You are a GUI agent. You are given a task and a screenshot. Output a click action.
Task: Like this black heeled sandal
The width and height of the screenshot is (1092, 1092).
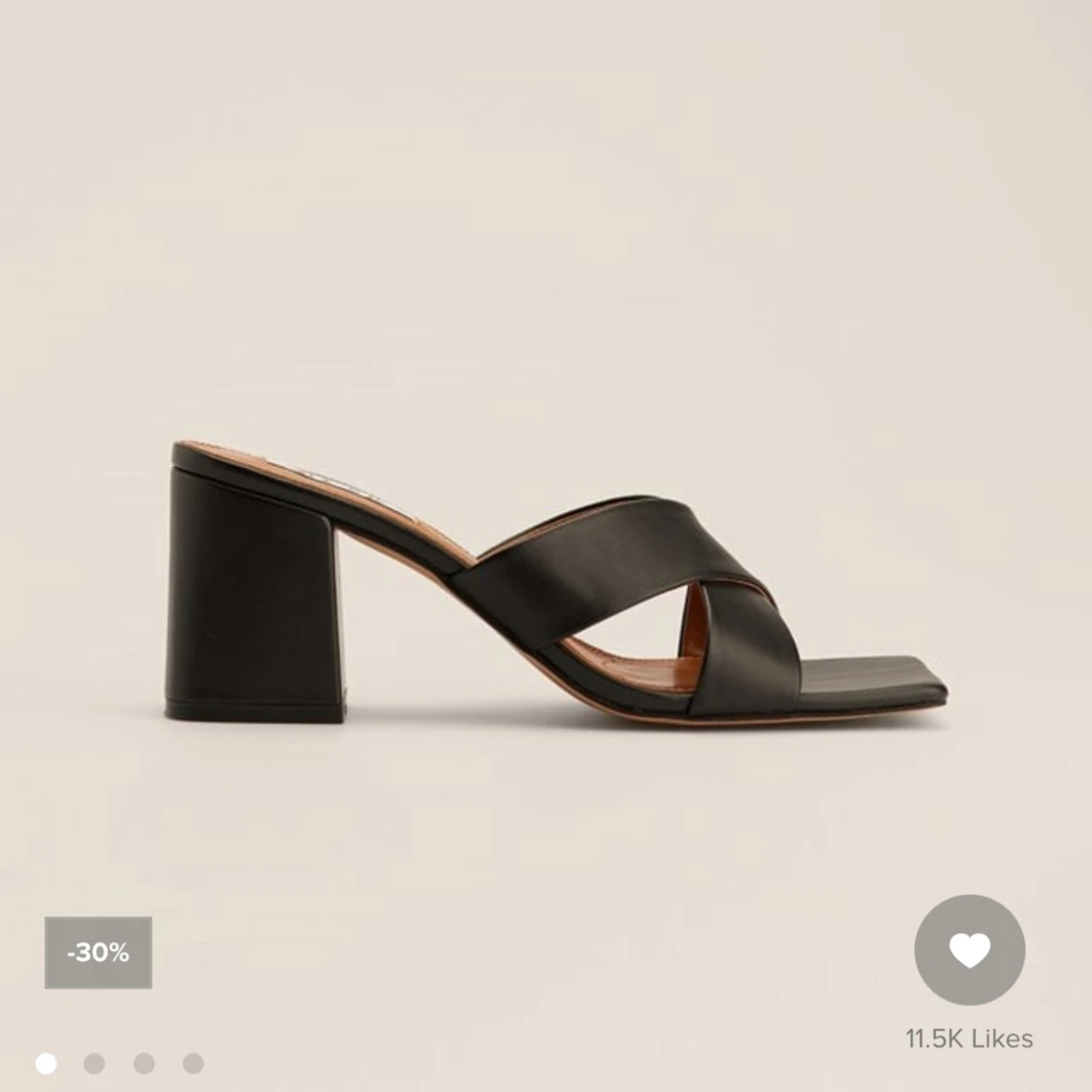(x=969, y=950)
